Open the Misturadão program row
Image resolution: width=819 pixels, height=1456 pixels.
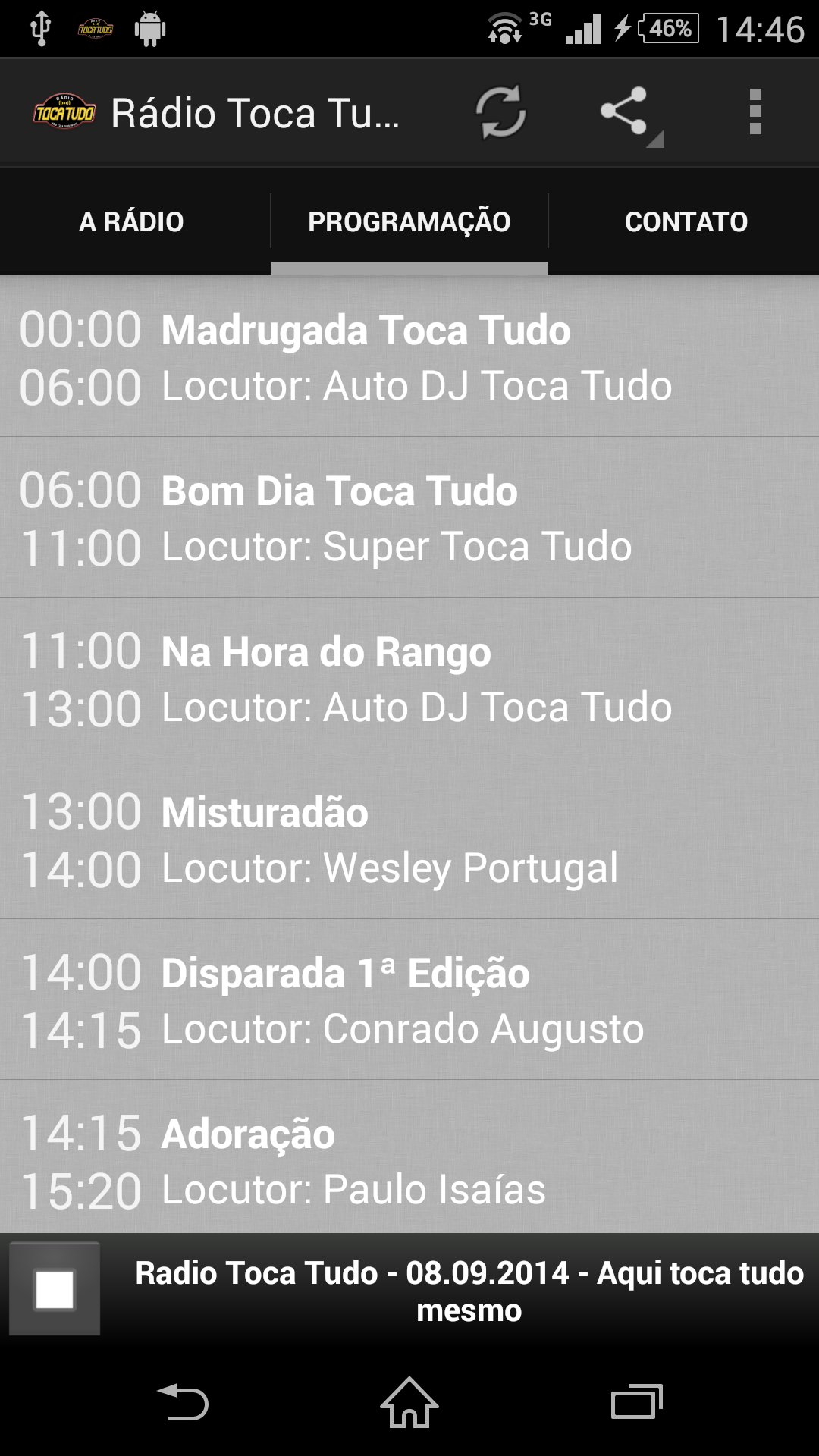click(x=409, y=839)
